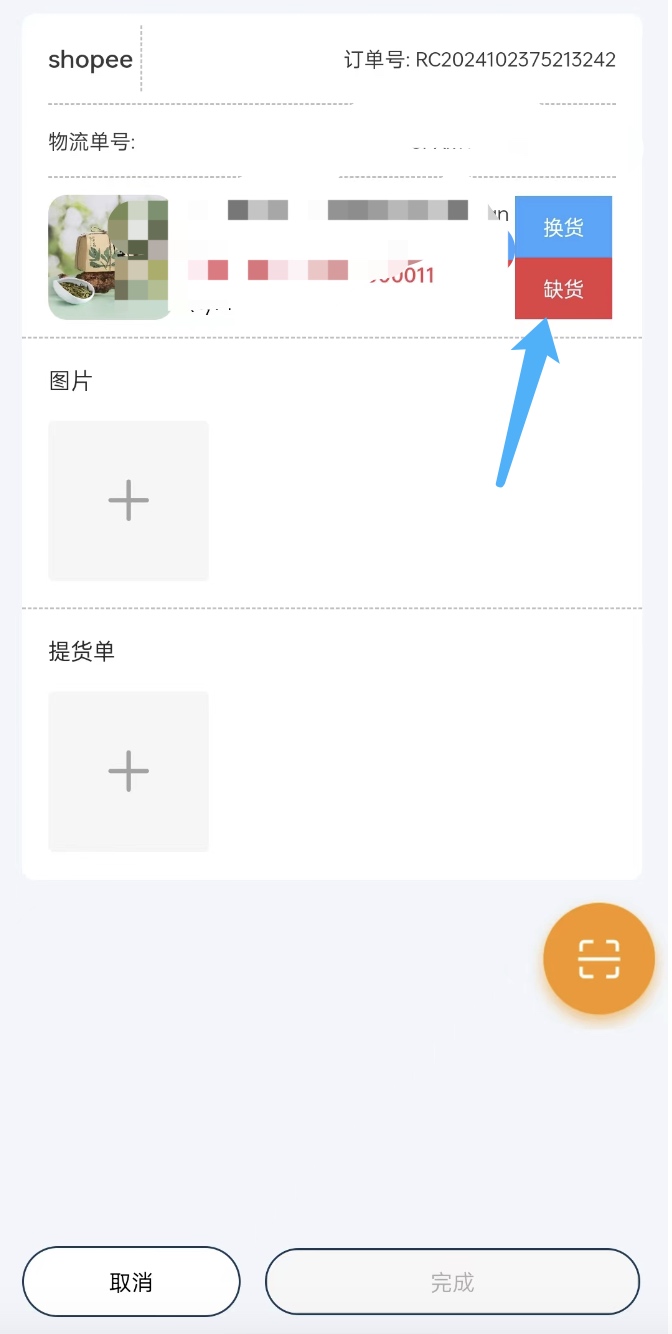
Task: Tap 完成 to finish
Action: (452, 1282)
